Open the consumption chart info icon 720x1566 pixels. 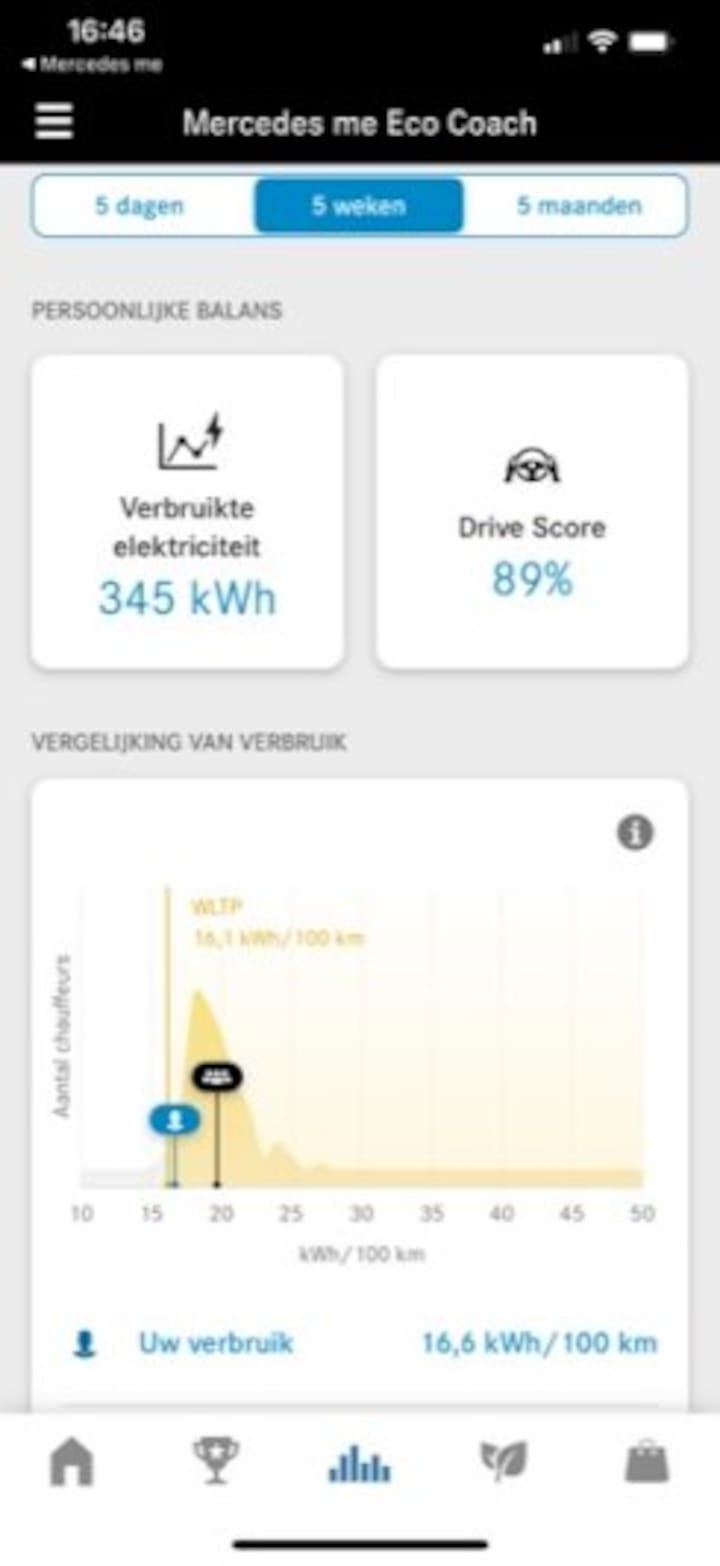[635, 832]
